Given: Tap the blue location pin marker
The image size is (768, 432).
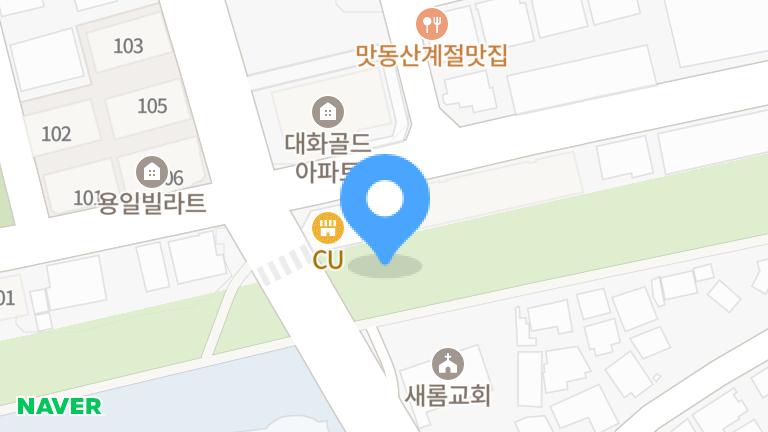Looking at the screenshot, I should 385,202.
